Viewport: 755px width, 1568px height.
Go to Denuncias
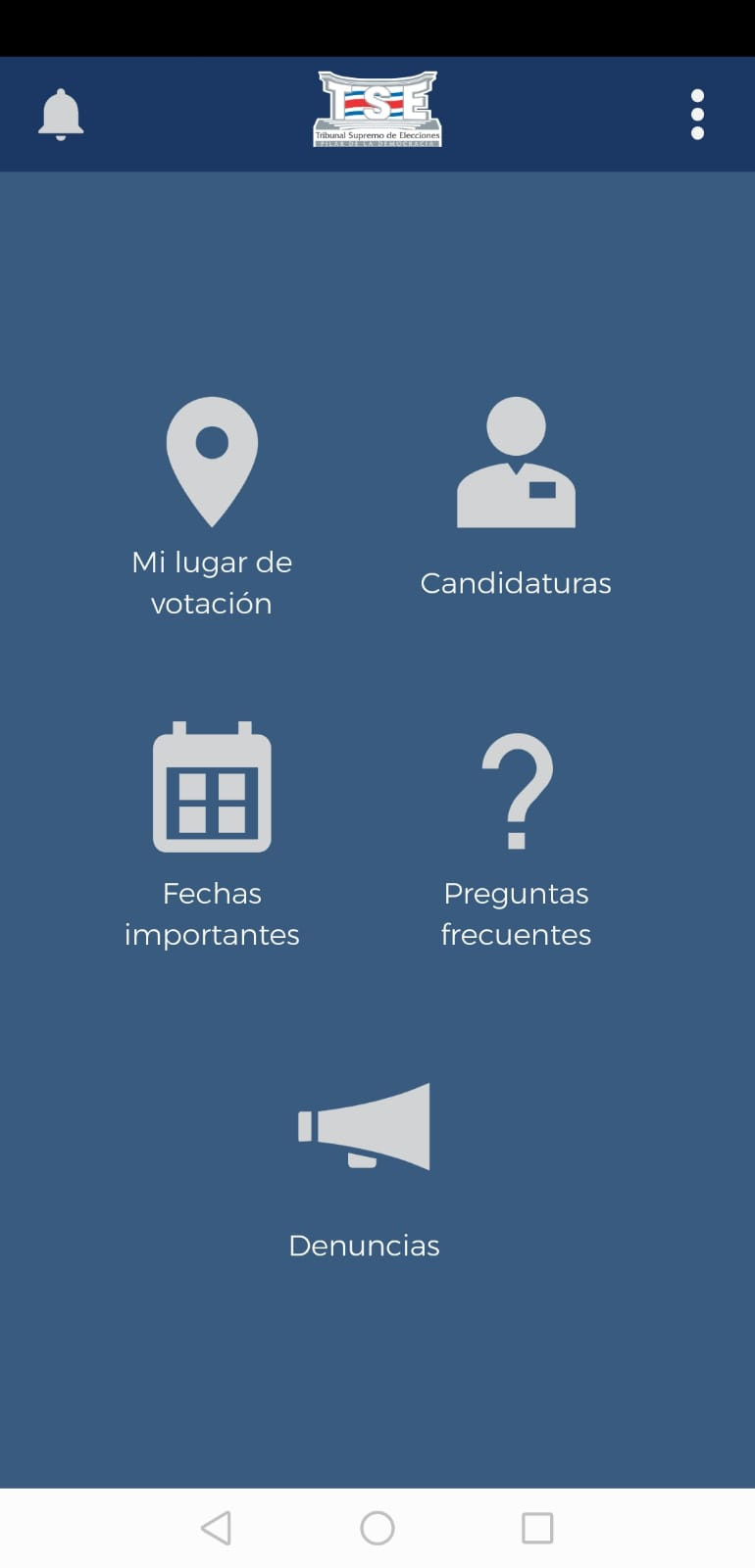pos(364,1172)
